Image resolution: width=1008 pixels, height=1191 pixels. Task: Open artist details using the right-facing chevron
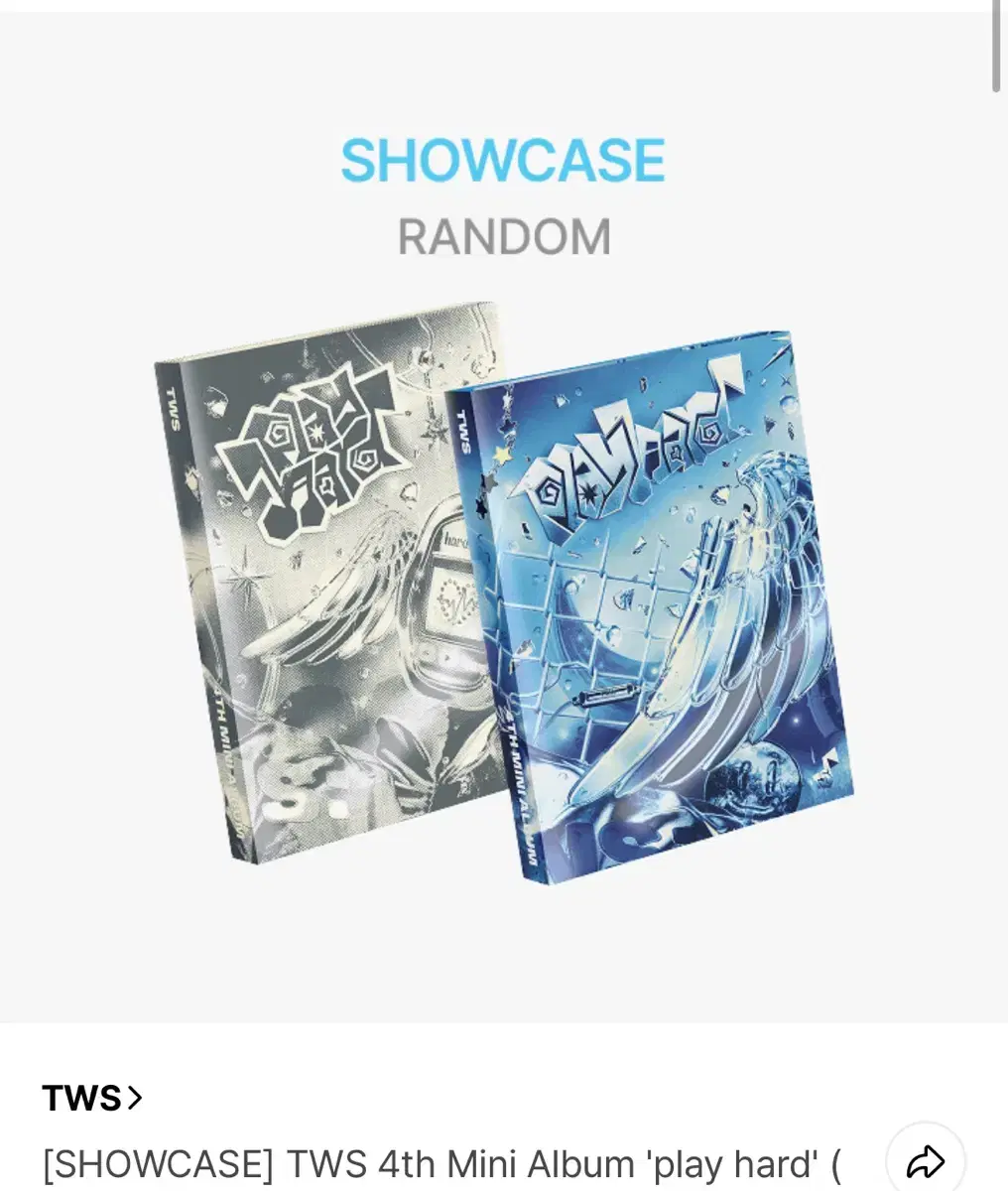(x=136, y=1098)
